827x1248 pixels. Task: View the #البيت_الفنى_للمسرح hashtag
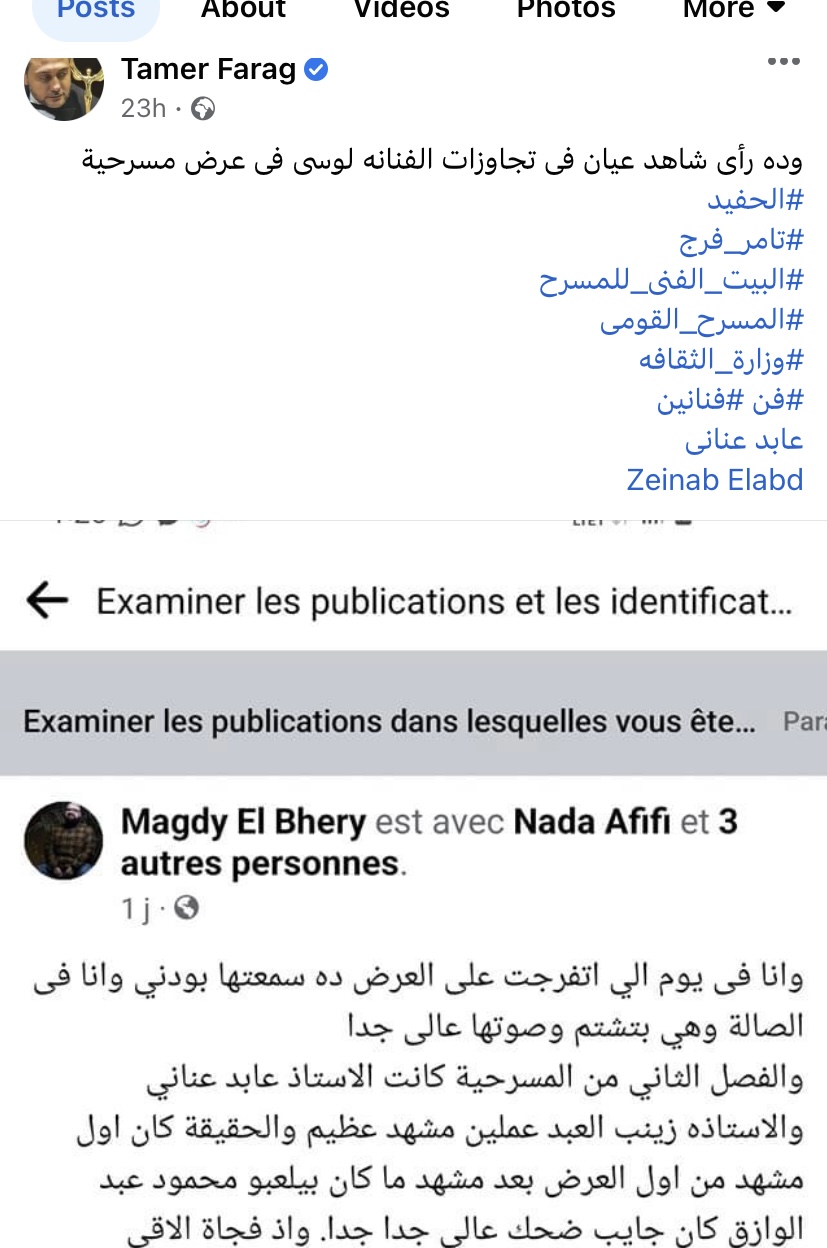671,280
